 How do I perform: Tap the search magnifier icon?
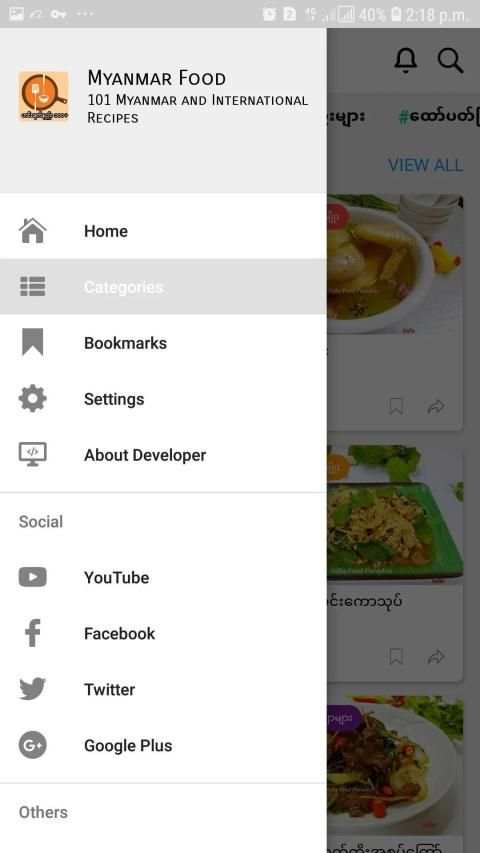[x=450, y=60]
